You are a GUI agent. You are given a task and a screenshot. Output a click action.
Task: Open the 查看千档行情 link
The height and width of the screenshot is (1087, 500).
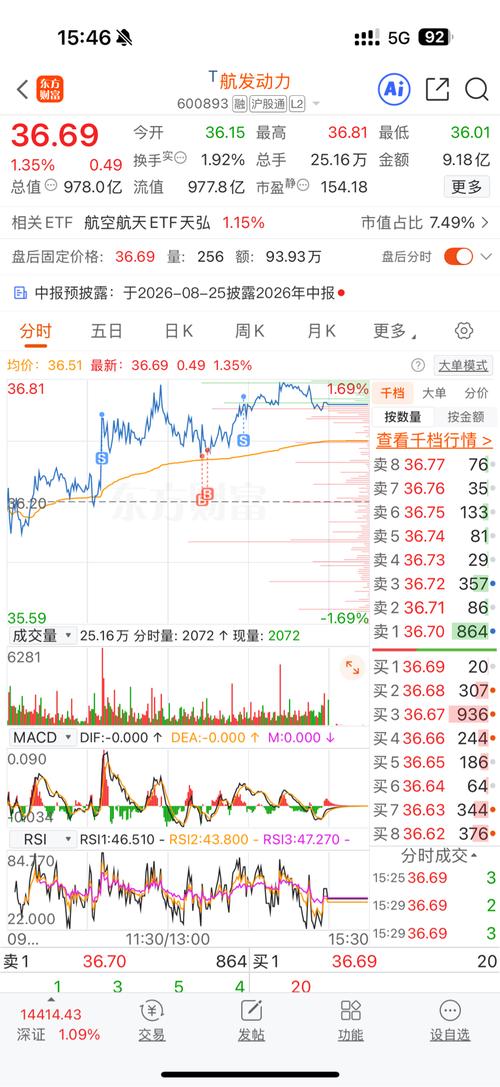coord(434,440)
